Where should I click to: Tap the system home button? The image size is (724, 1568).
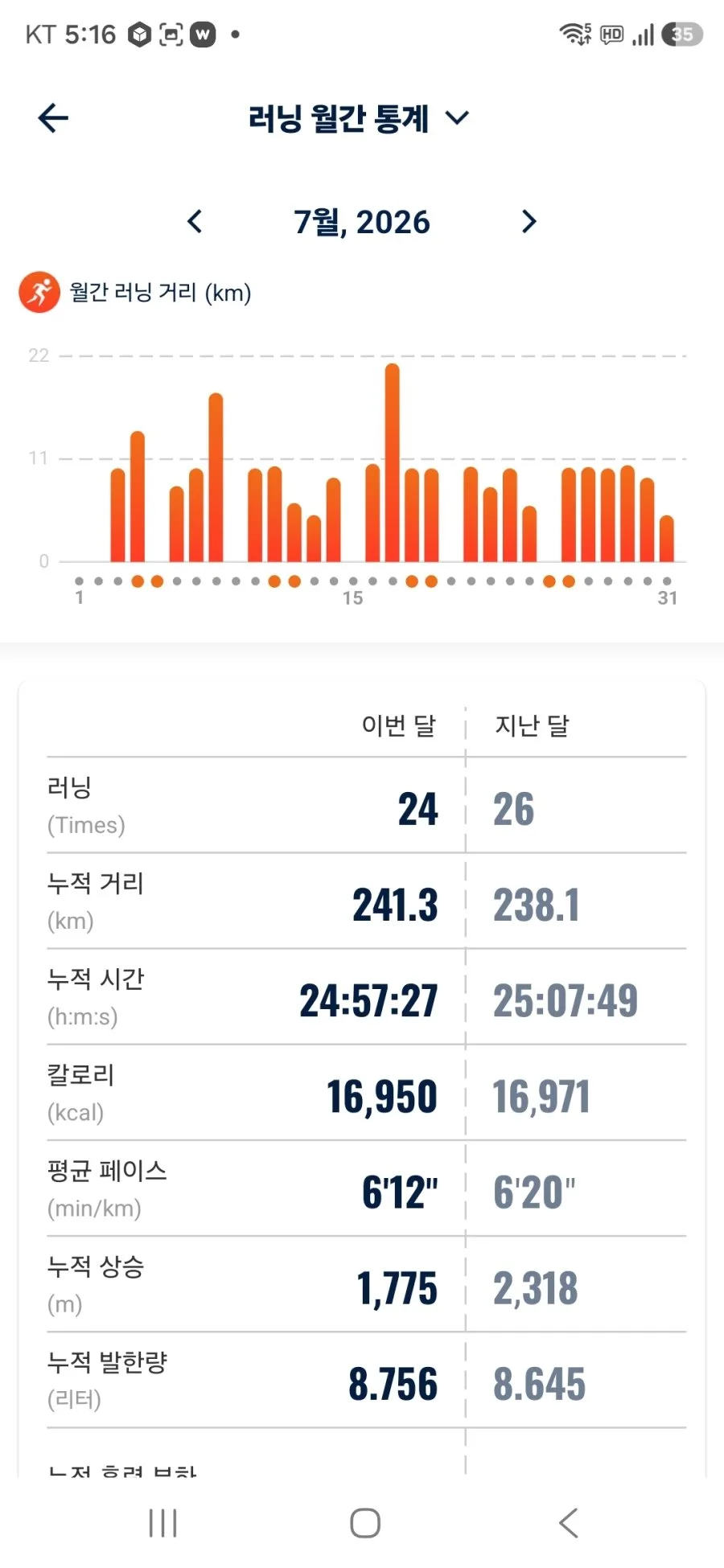365,1522
